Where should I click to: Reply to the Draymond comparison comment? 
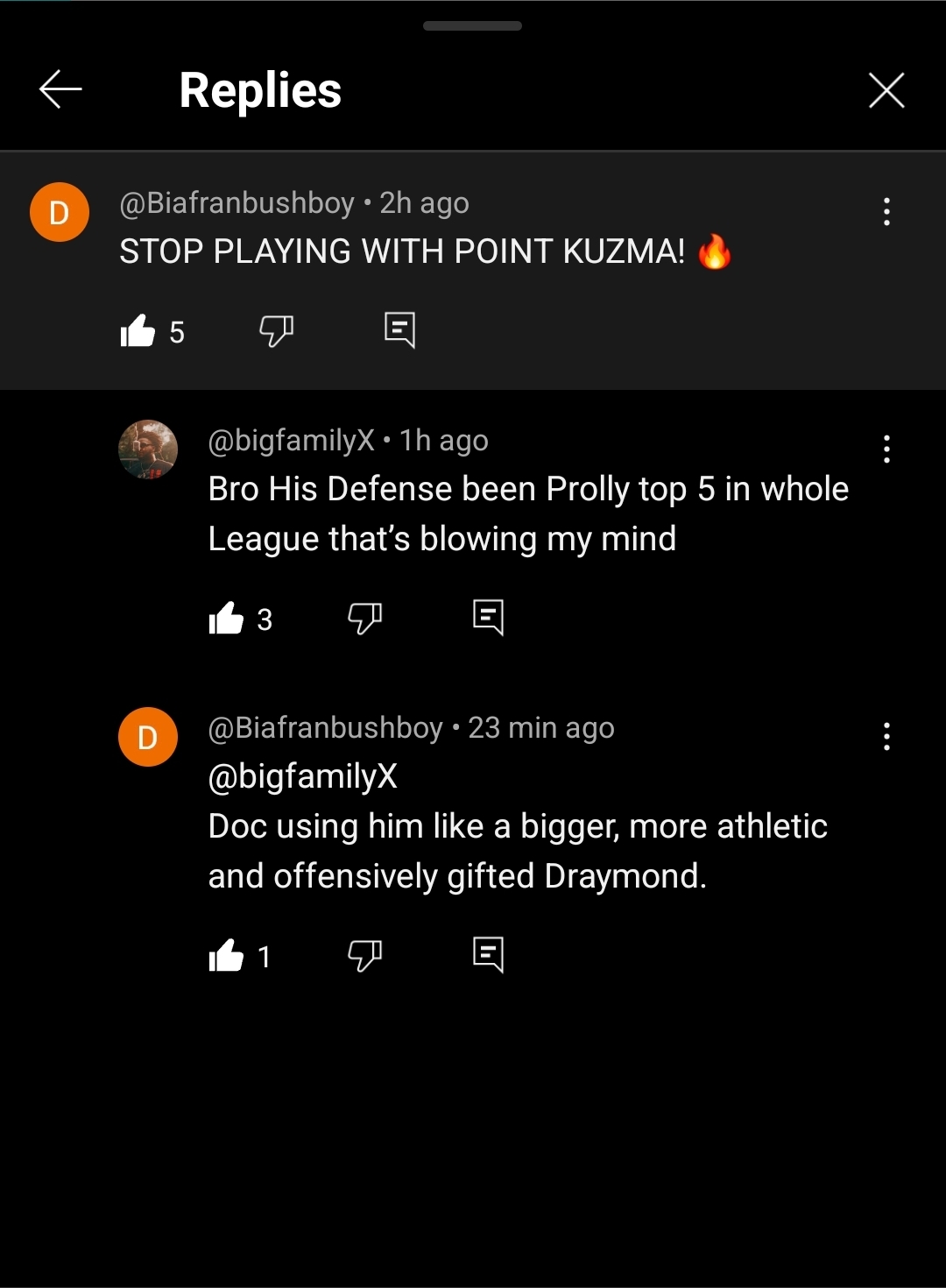[x=488, y=954]
